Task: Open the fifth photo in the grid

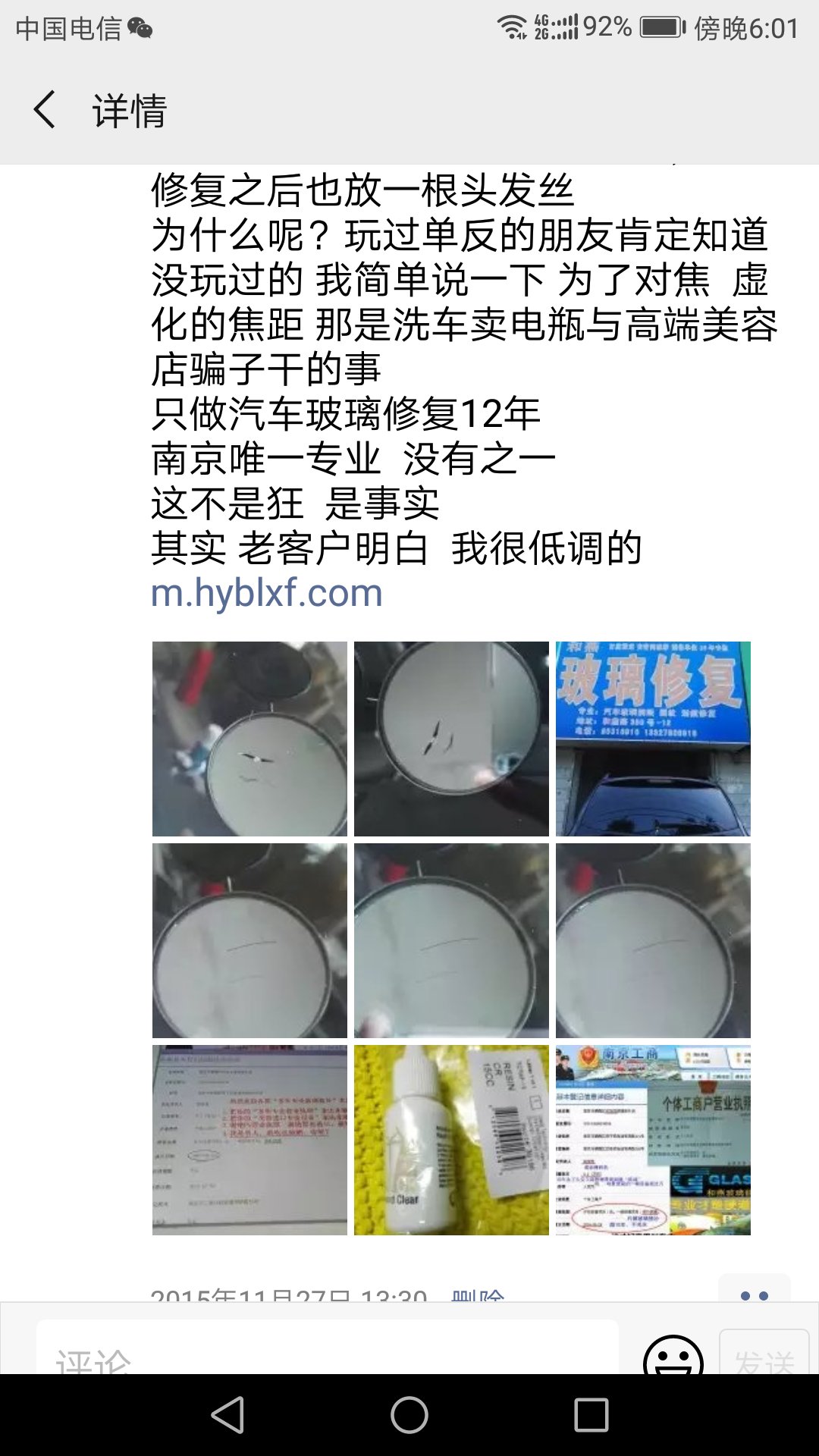Action: click(451, 940)
